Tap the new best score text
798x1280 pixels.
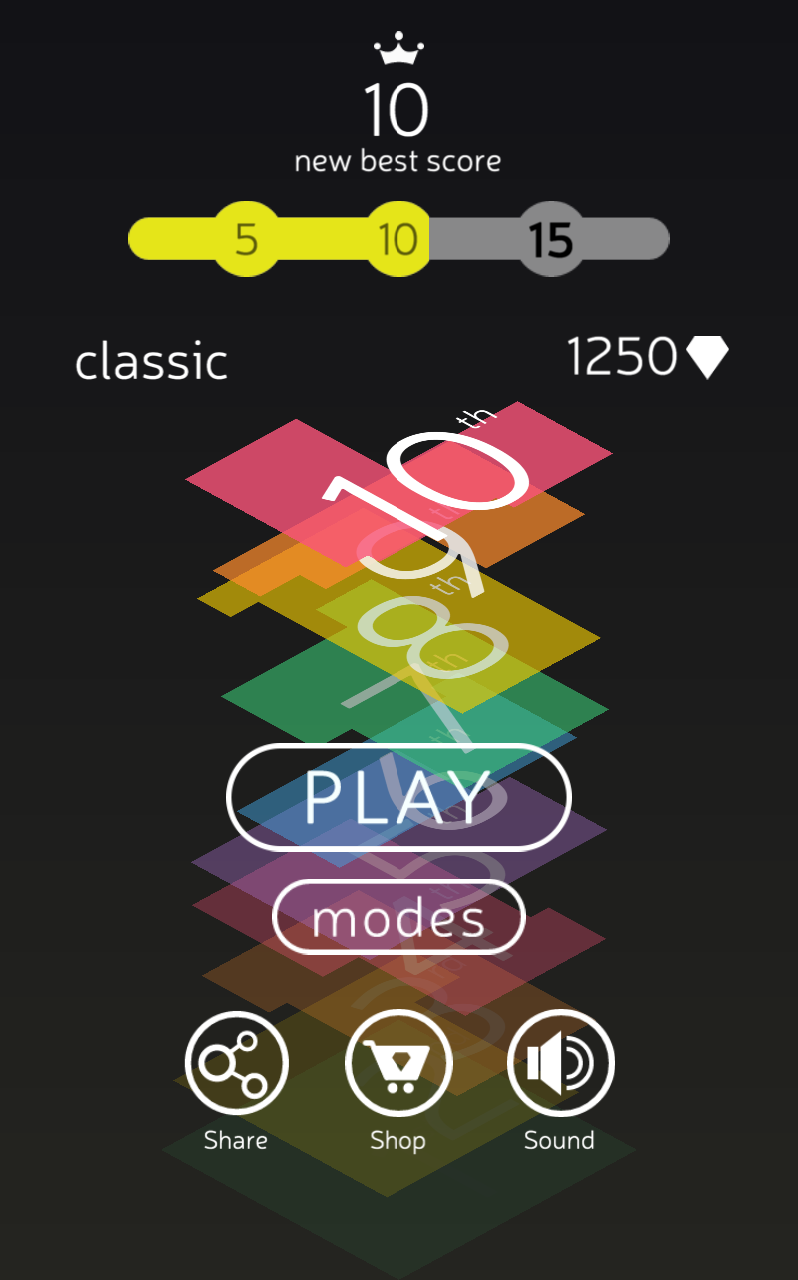pos(398,160)
